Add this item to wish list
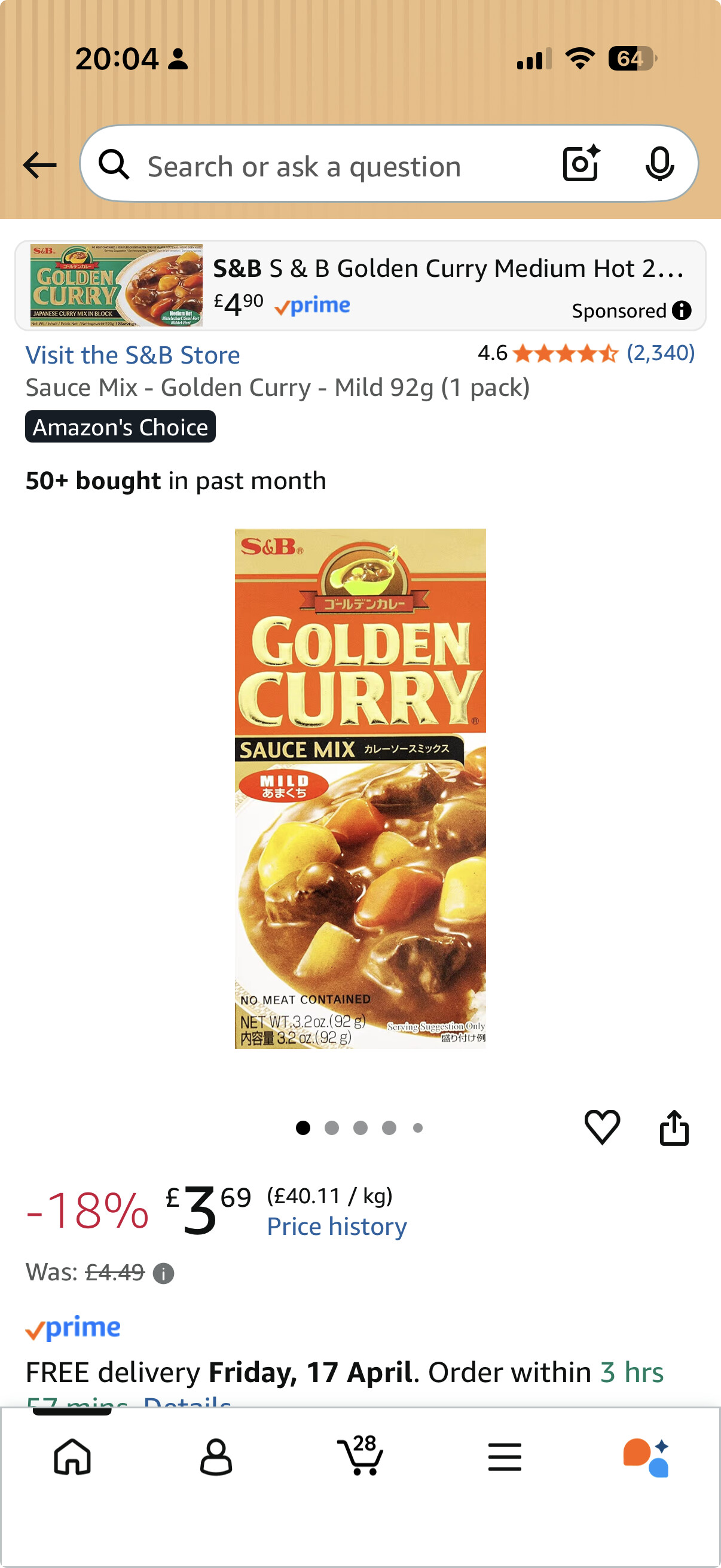 [x=602, y=1127]
